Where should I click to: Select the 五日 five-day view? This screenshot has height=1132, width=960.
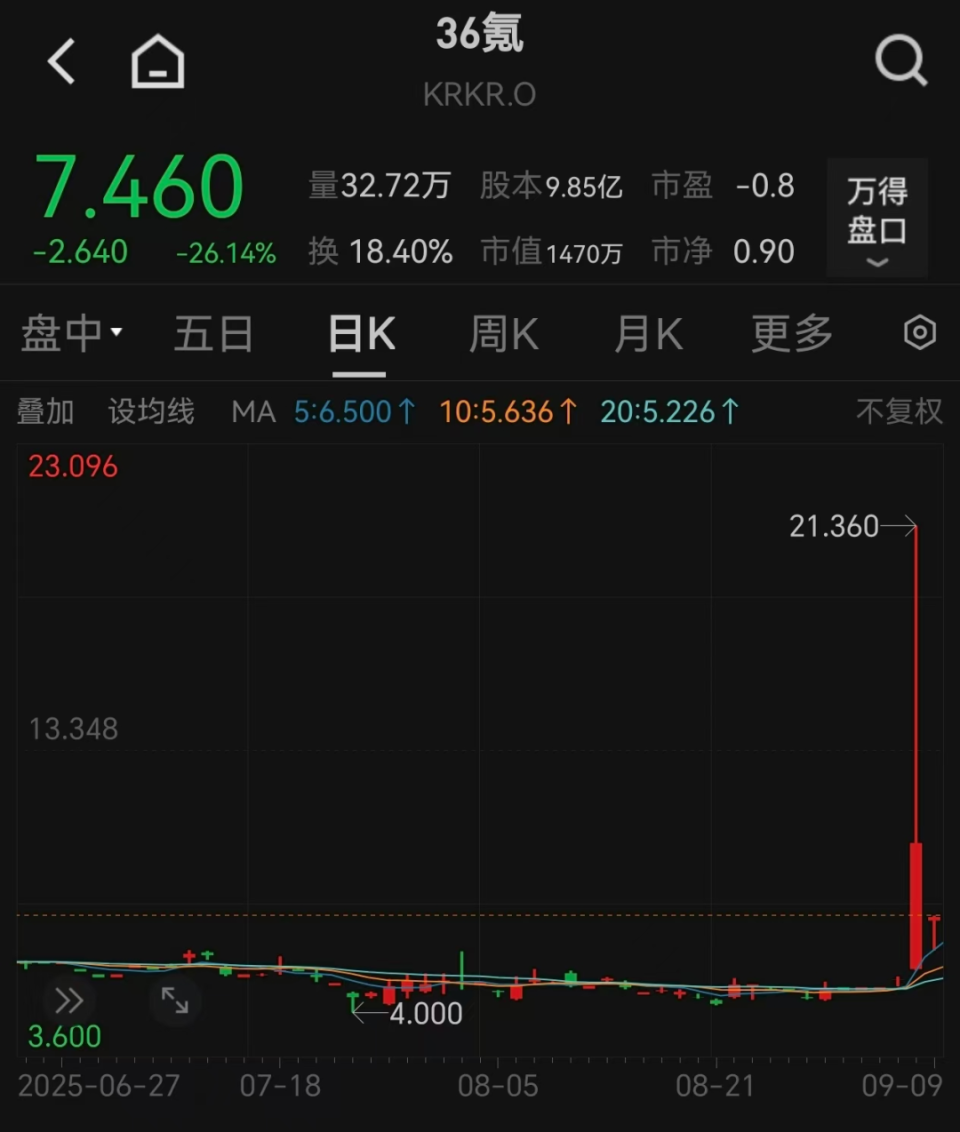213,333
